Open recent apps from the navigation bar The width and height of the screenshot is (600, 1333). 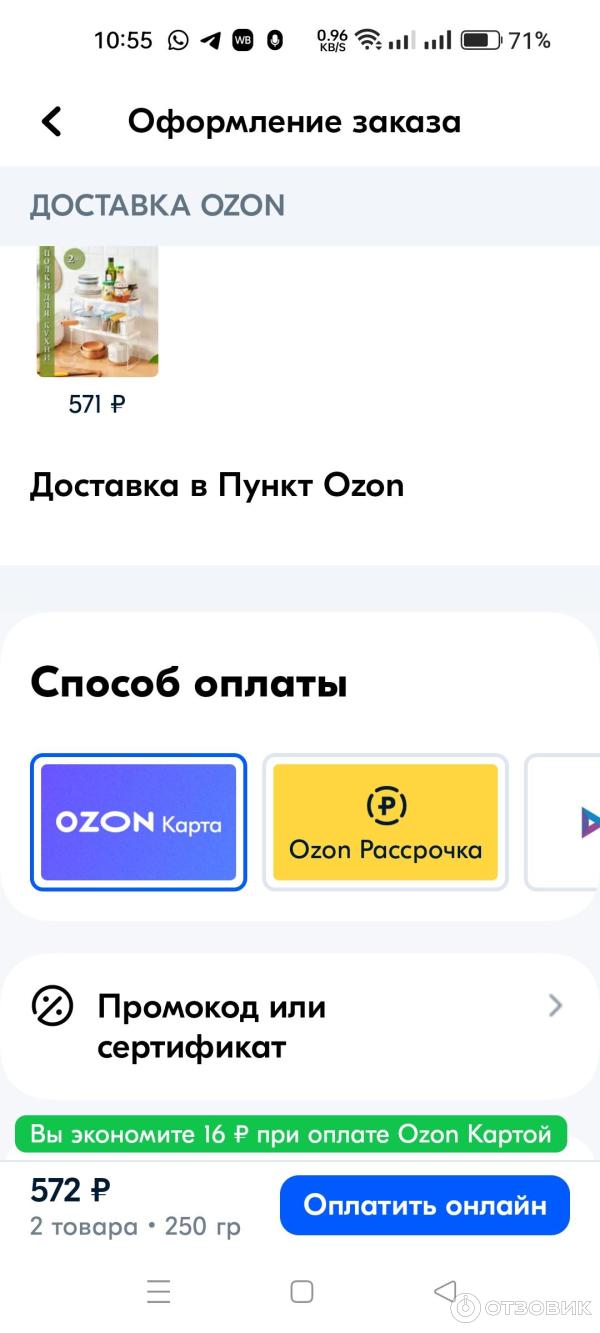coord(159,1291)
